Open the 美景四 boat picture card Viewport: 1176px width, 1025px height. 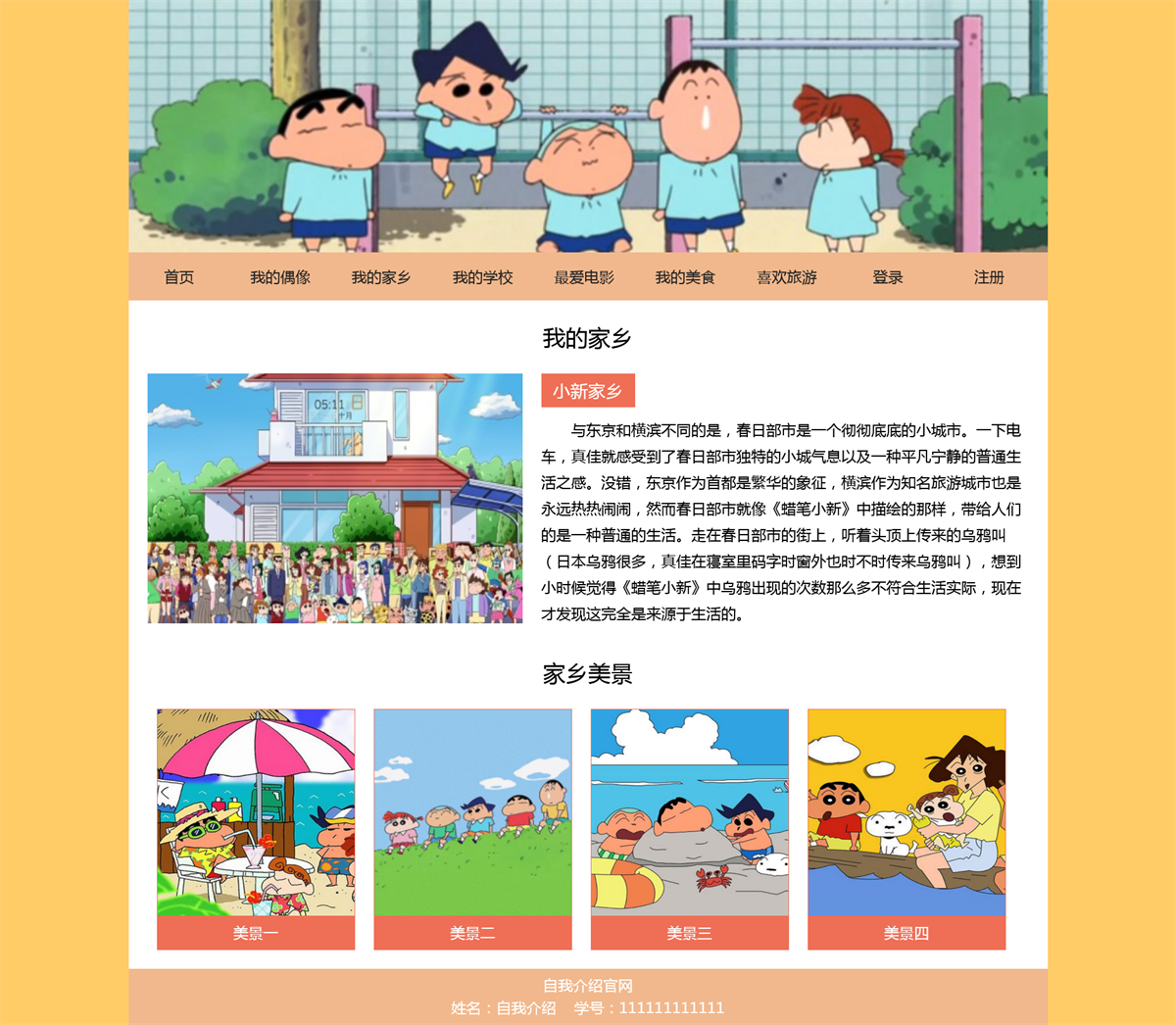tap(906, 828)
